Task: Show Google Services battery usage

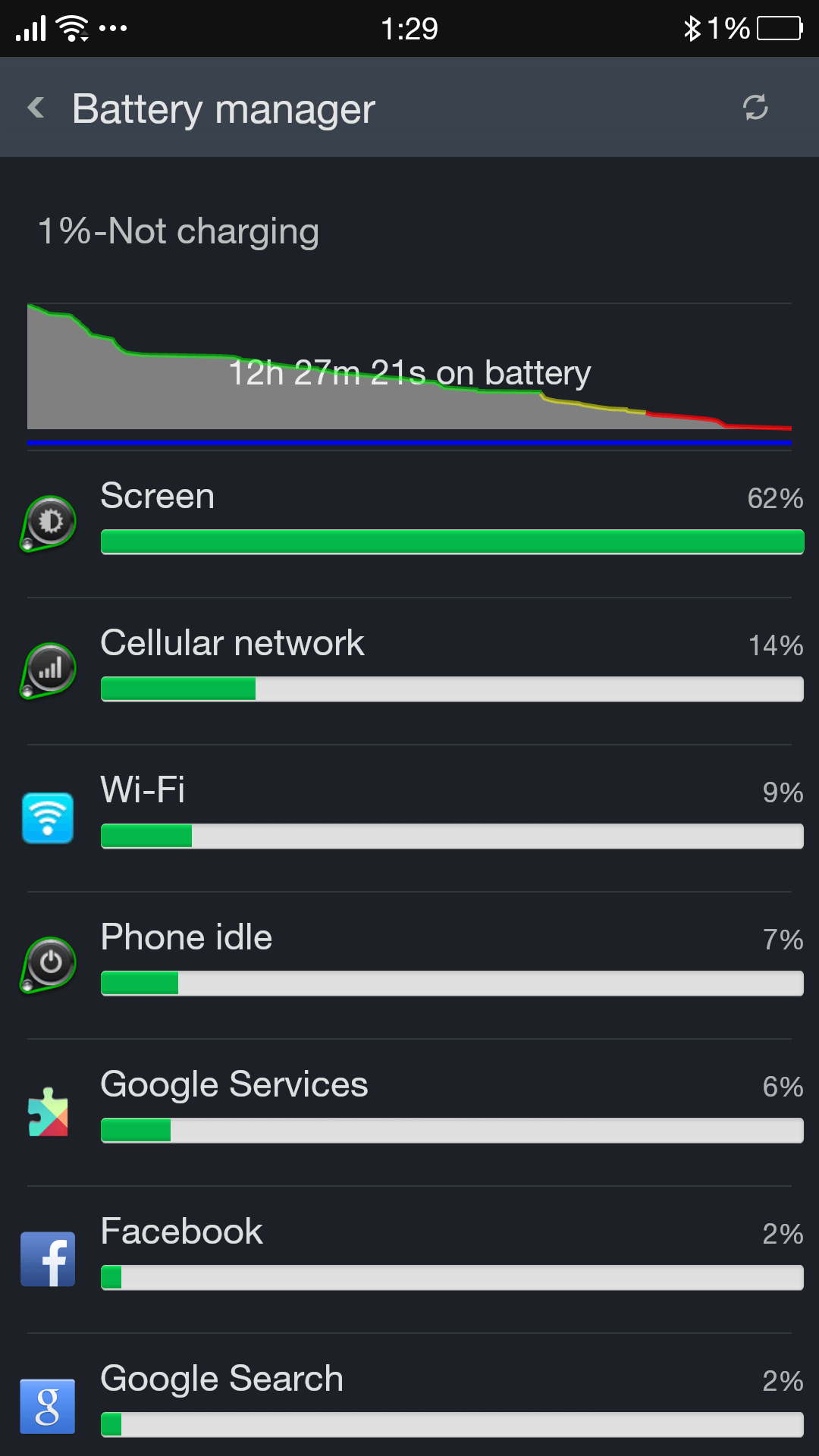Action: (409, 1112)
